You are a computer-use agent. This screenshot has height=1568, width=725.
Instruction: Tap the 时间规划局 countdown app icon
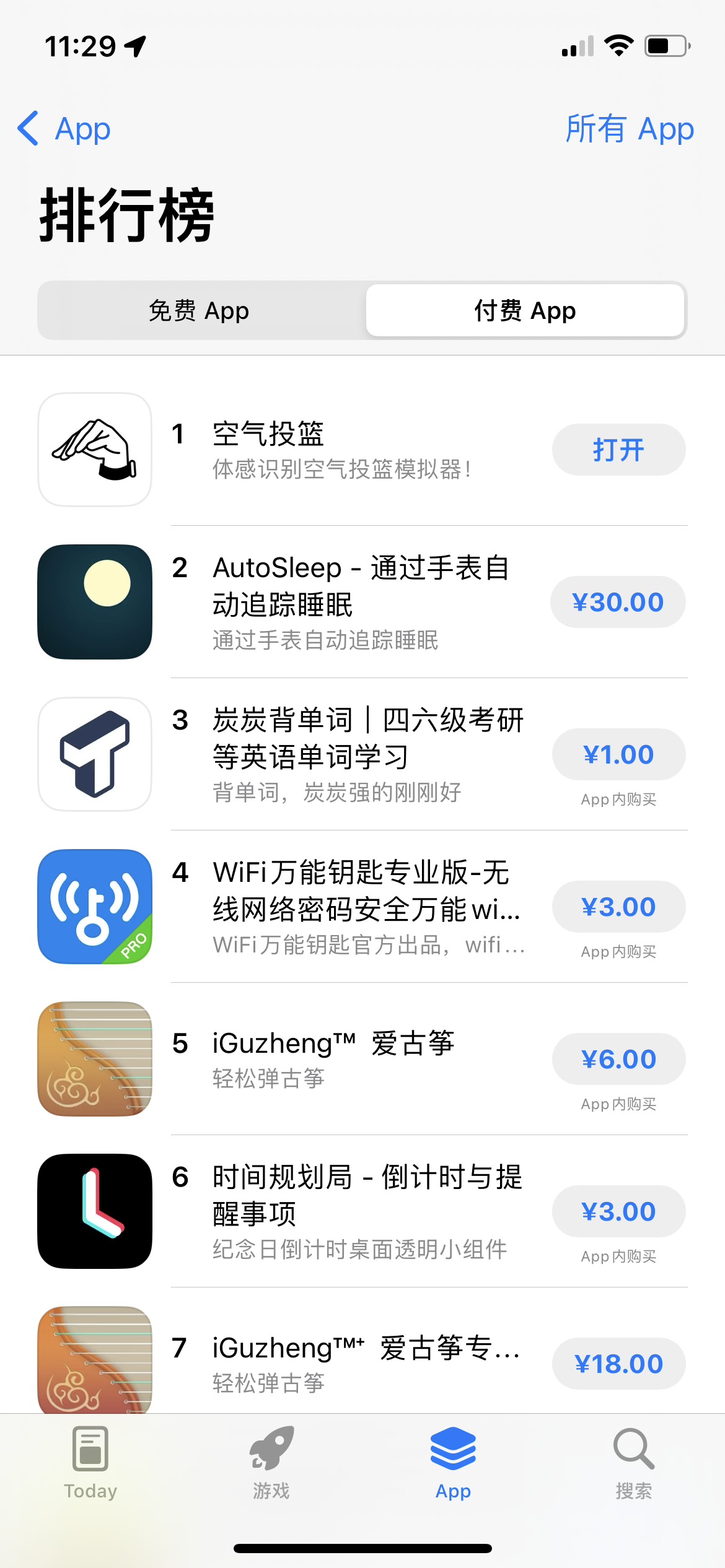point(94,1211)
